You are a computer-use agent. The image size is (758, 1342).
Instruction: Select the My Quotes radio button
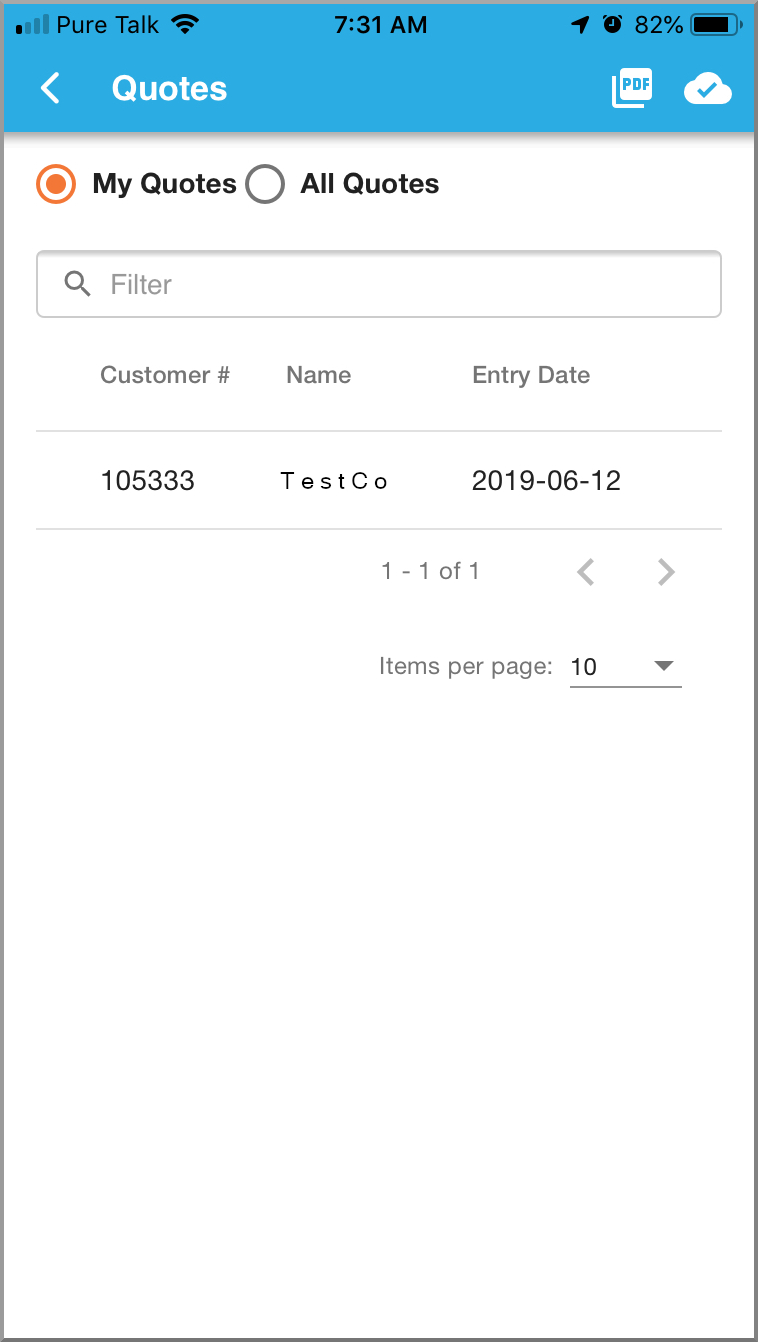tap(56, 184)
